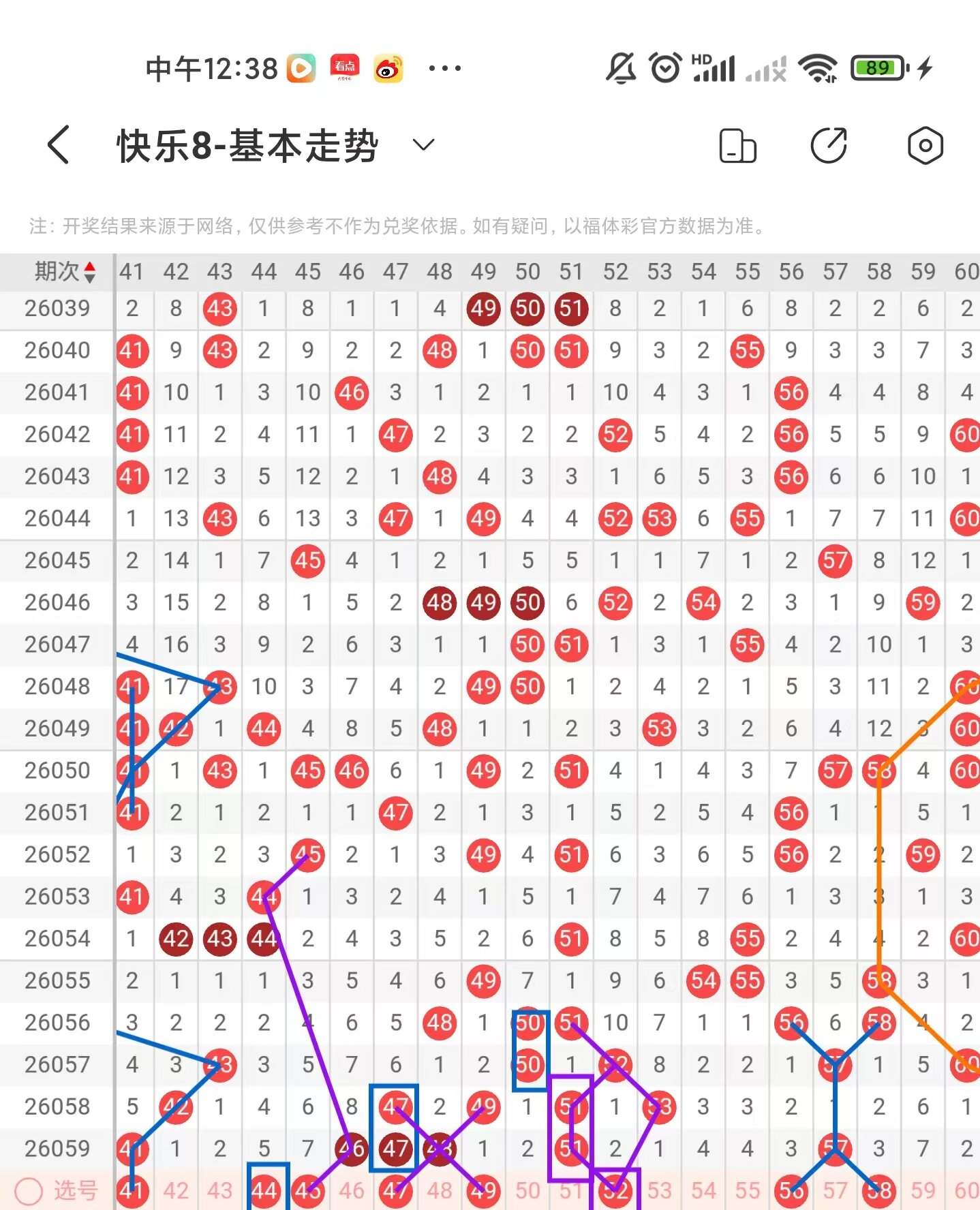Select number 50 in the 选号 row
This screenshot has height=1210, width=980.
(527, 1190)
